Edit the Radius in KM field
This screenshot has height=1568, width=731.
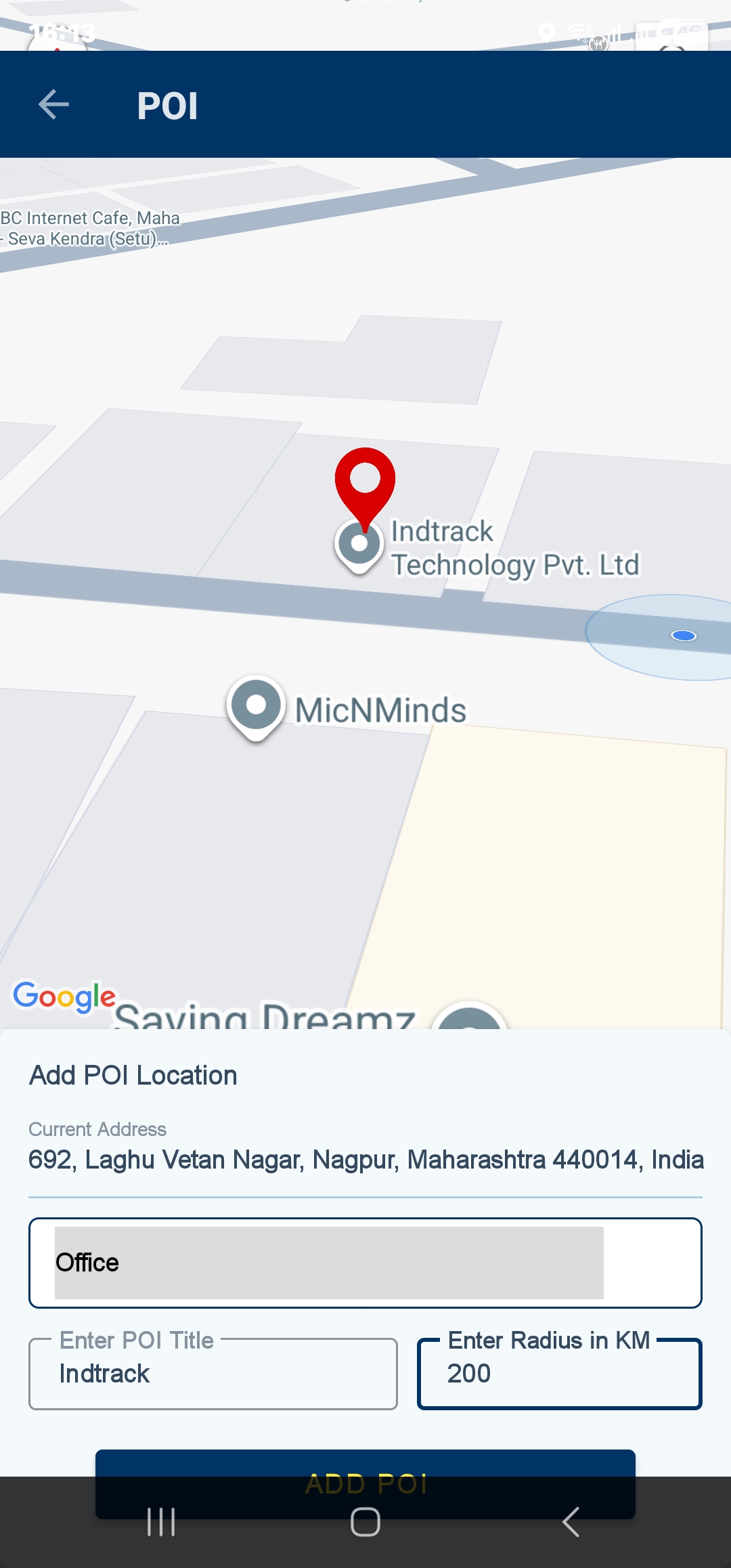click(559, 1374)
